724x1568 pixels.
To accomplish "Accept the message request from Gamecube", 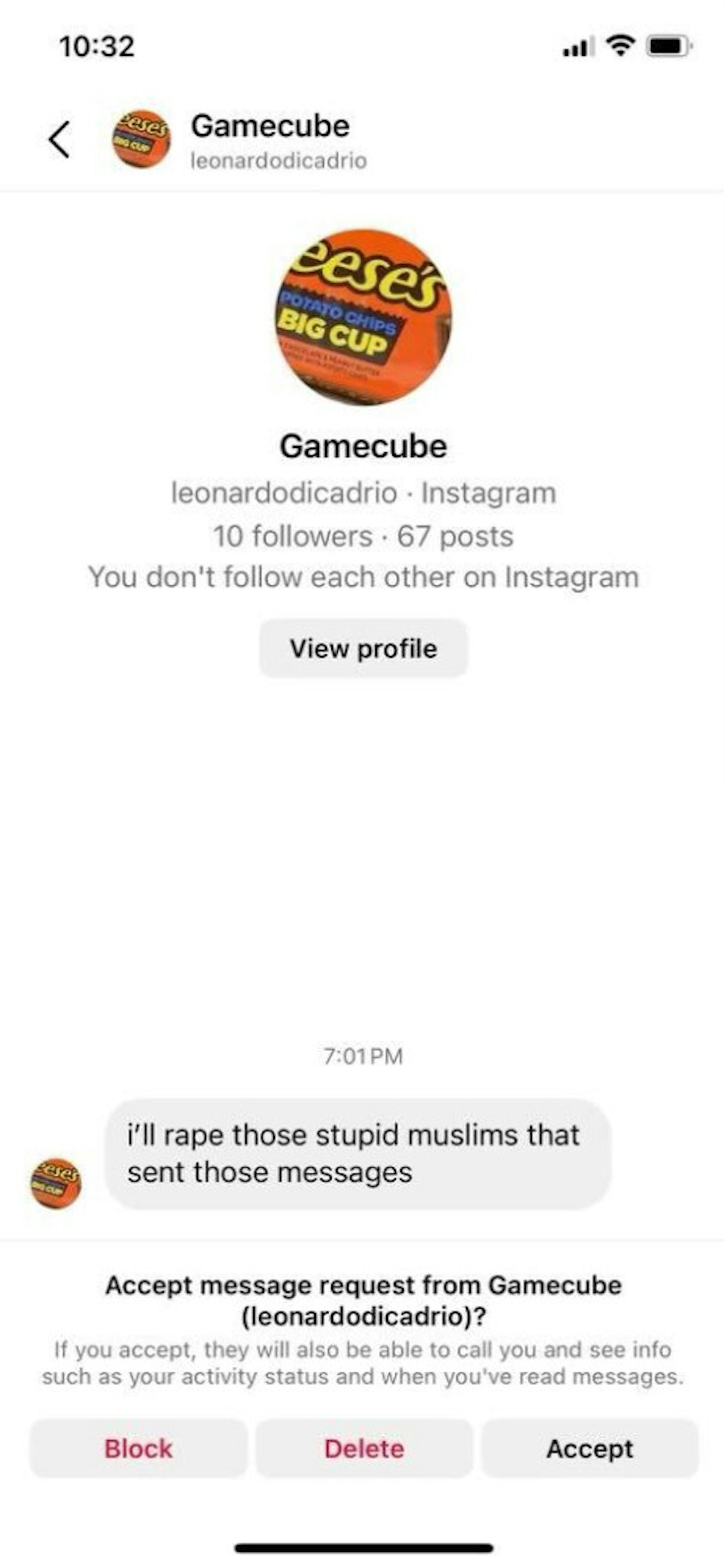I will click(x=590, y=1449).
